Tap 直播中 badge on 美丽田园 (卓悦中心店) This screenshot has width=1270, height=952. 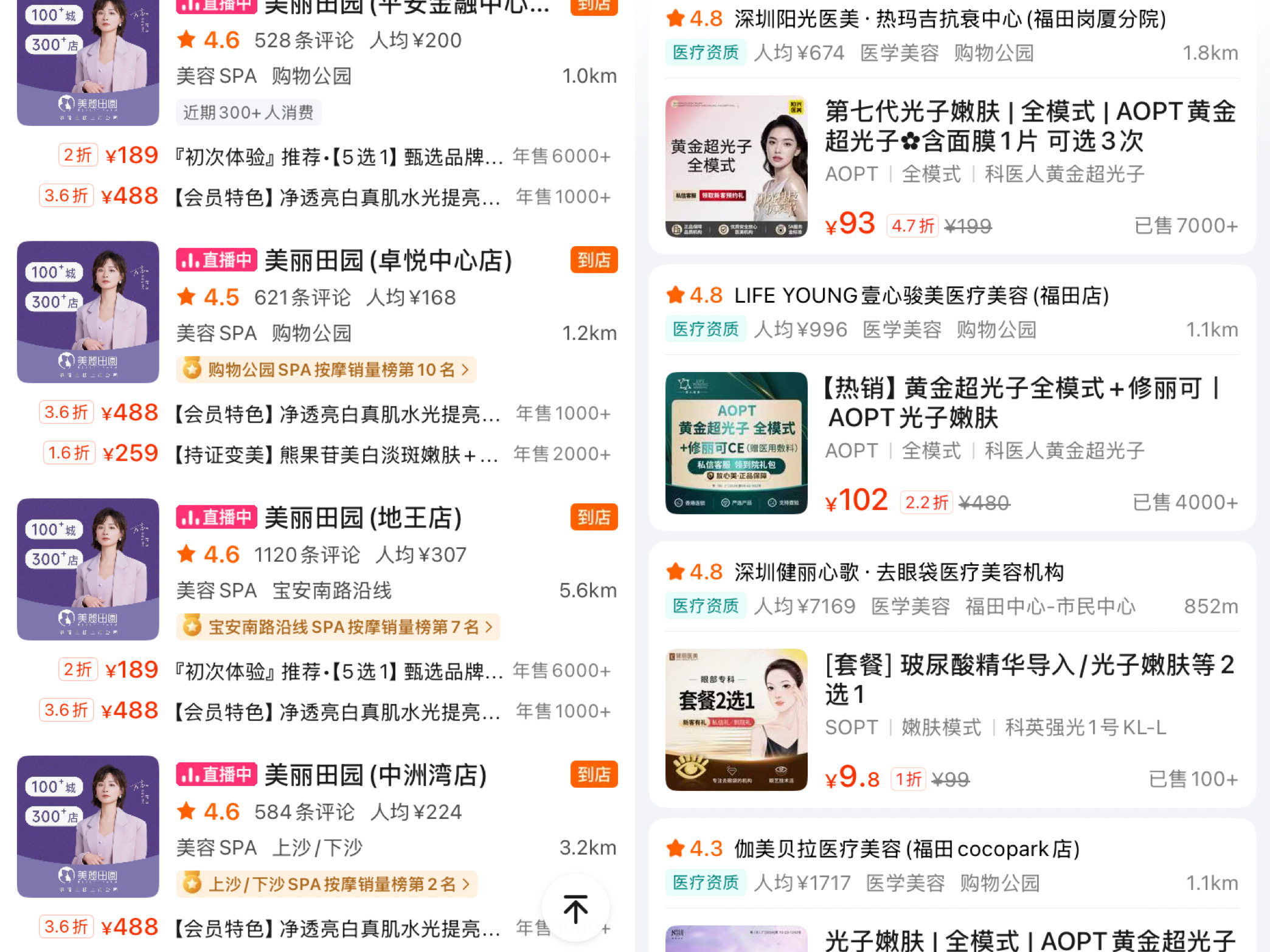point(217,260)
